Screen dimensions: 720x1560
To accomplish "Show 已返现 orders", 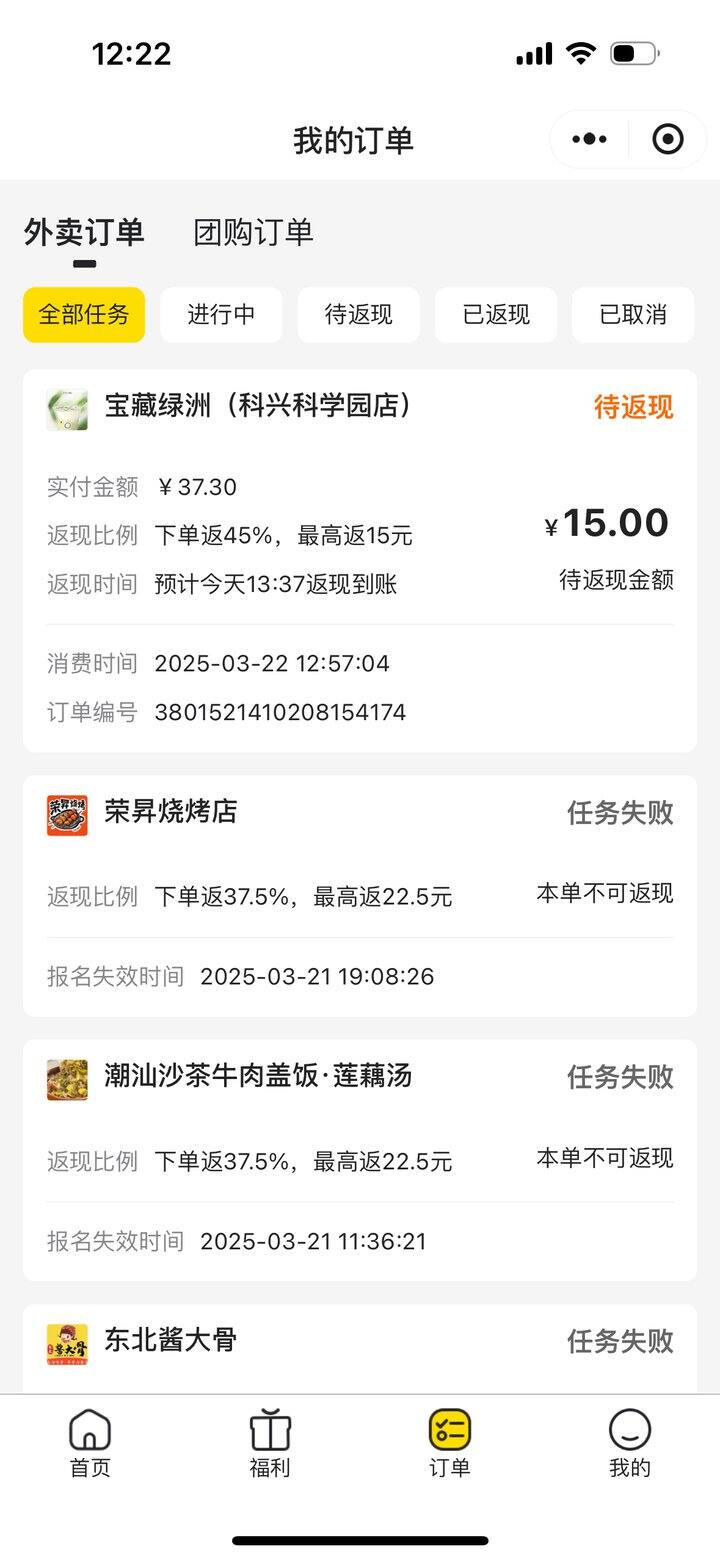I will click(496, 315).
